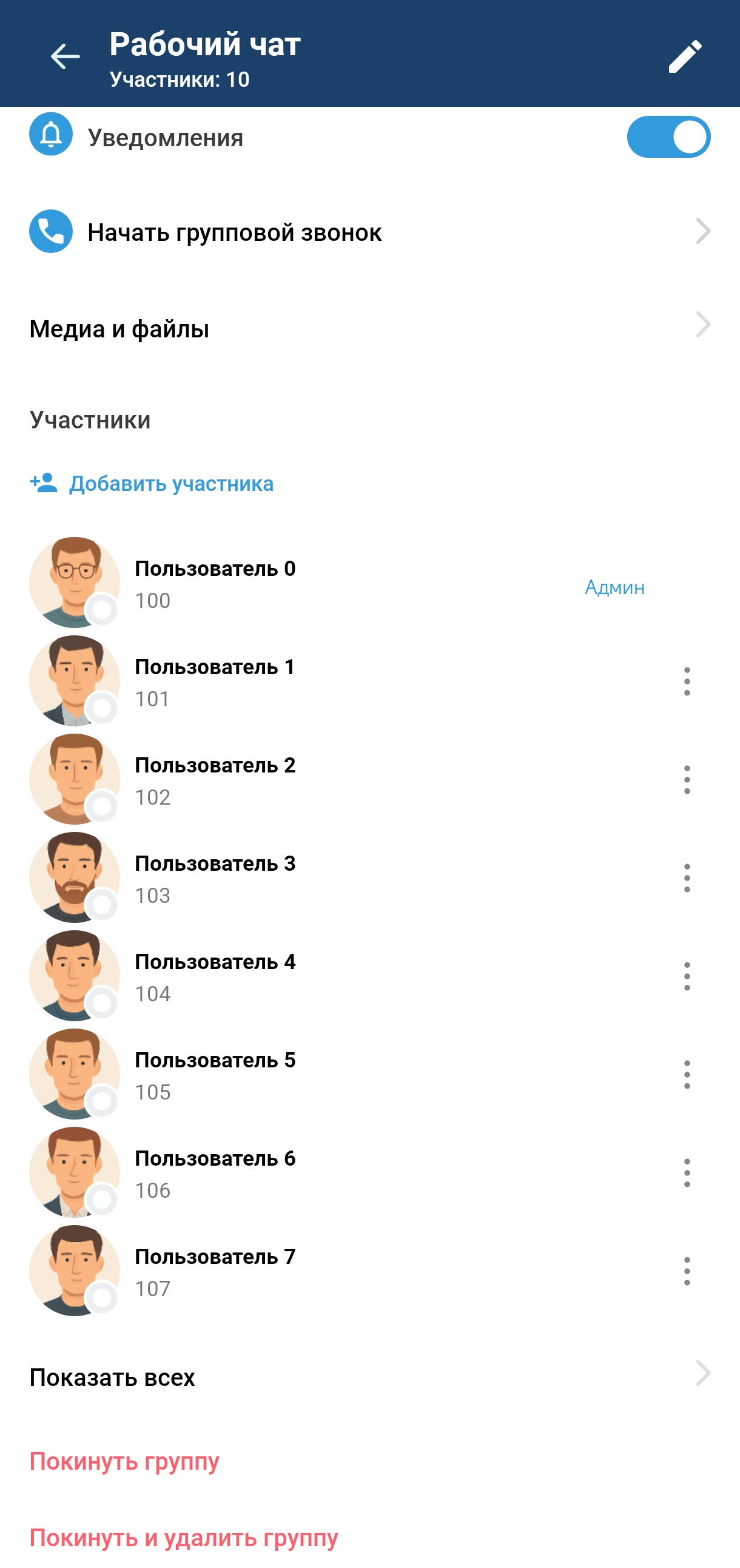
Task: Start a group call via Начать групповой звонок
Action: pos(235,232)
